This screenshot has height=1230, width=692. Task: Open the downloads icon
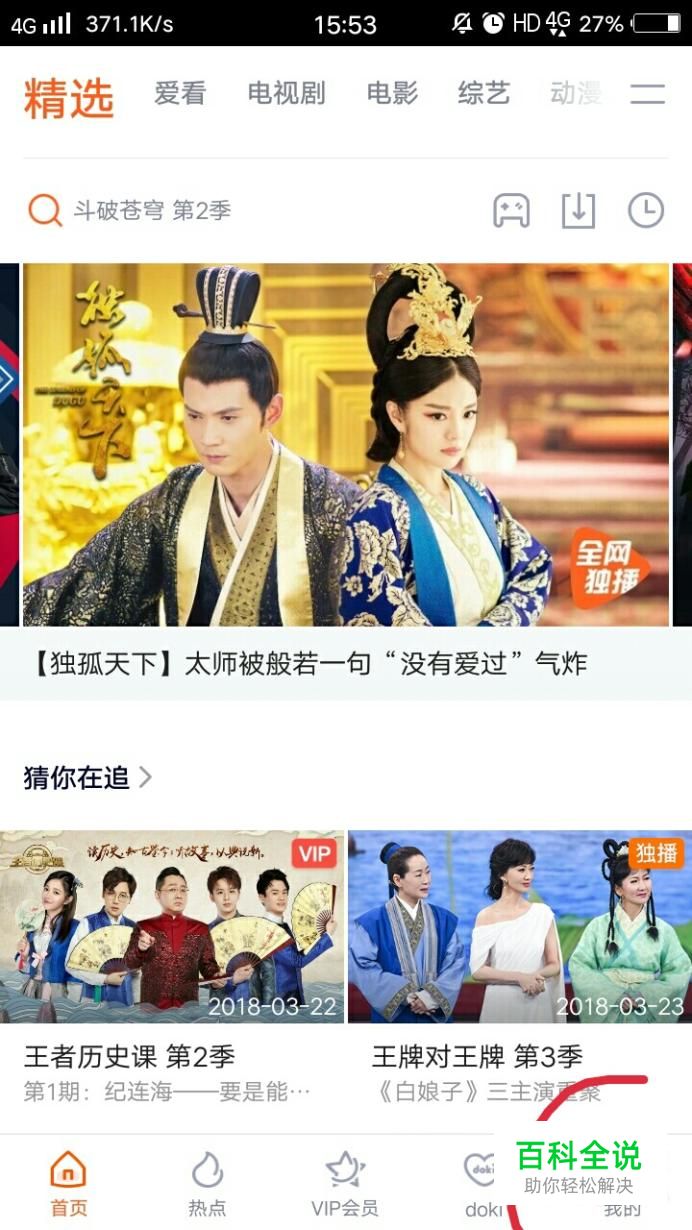tap(578, 210)
